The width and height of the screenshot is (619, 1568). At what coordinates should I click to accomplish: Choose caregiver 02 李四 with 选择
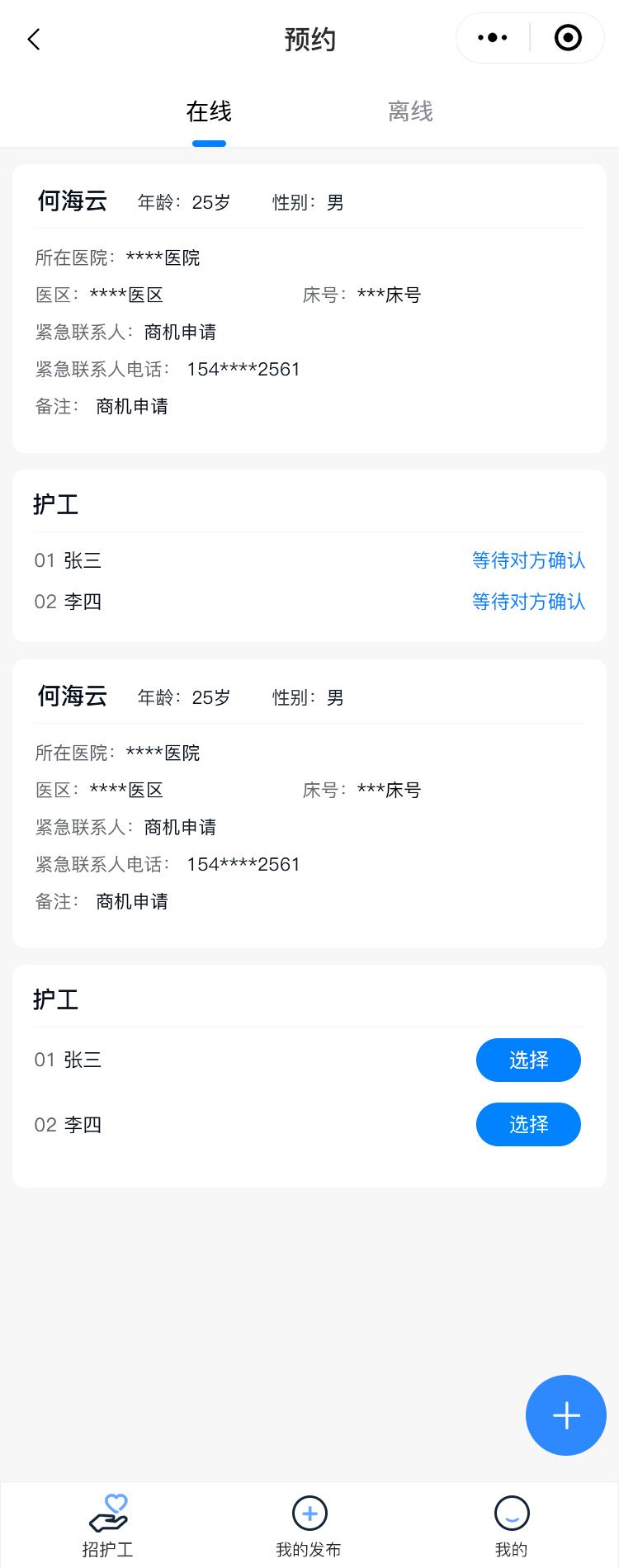click(528, 1124)
